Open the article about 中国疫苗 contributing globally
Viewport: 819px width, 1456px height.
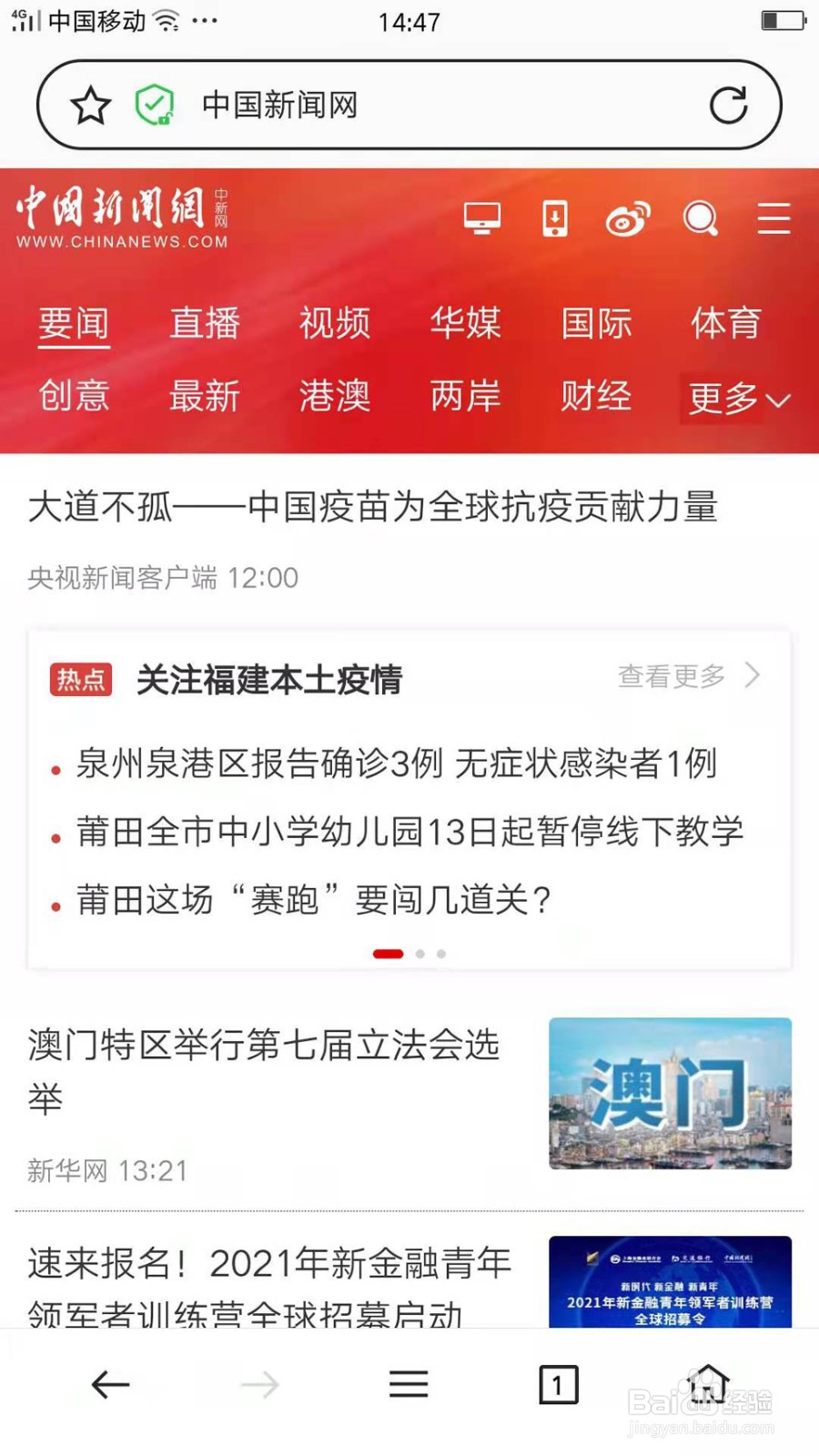pos(373,508)
